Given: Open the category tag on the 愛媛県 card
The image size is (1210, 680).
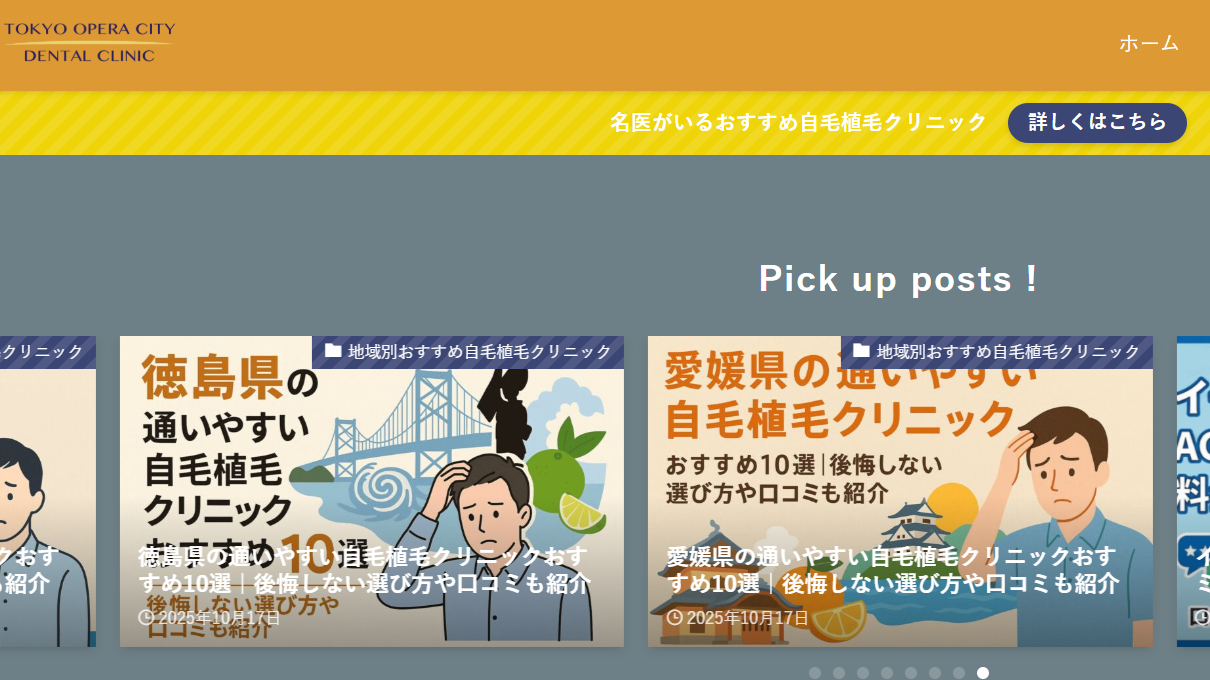Looking at the screenshot, I should 997,351.
